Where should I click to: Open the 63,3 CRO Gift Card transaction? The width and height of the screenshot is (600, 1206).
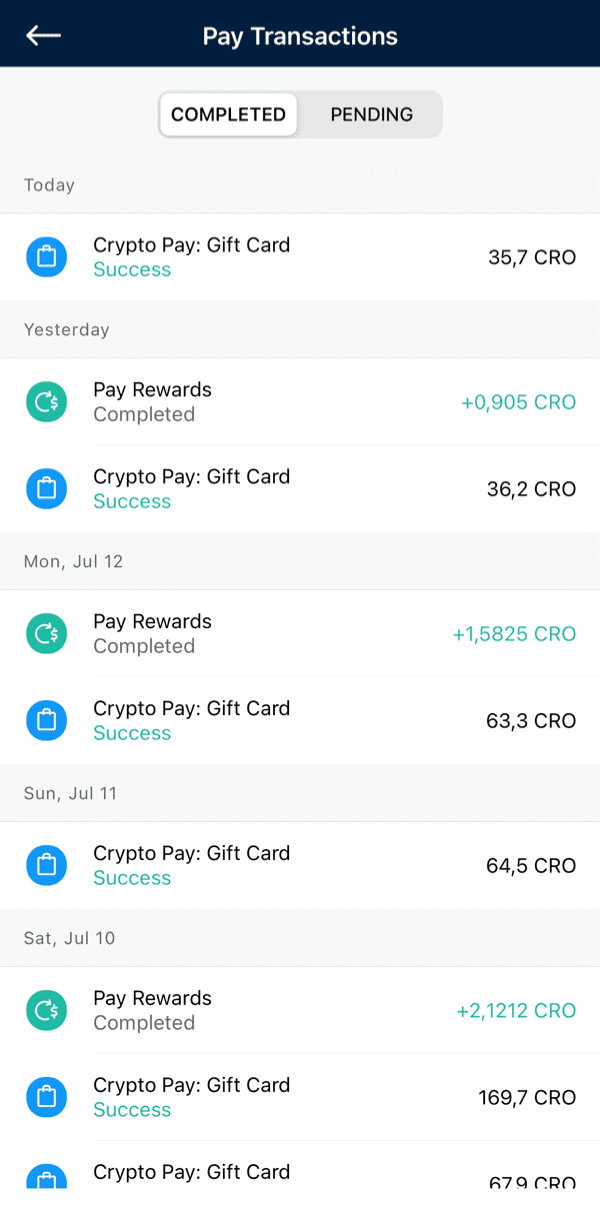[x=300, y=721]
